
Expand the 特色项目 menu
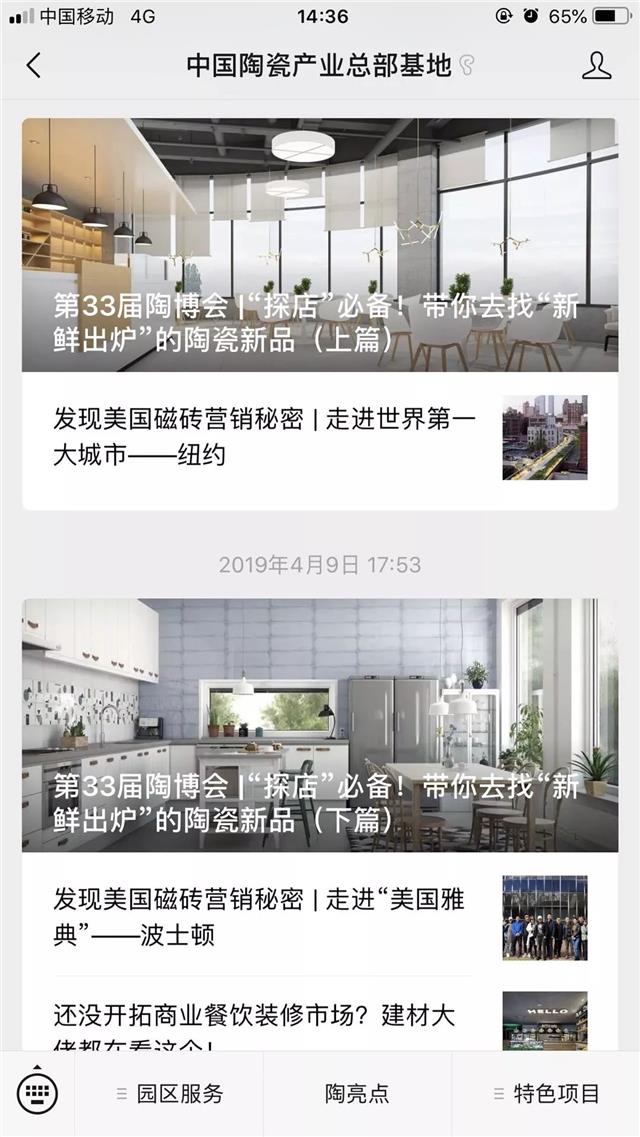(546, 1093)
